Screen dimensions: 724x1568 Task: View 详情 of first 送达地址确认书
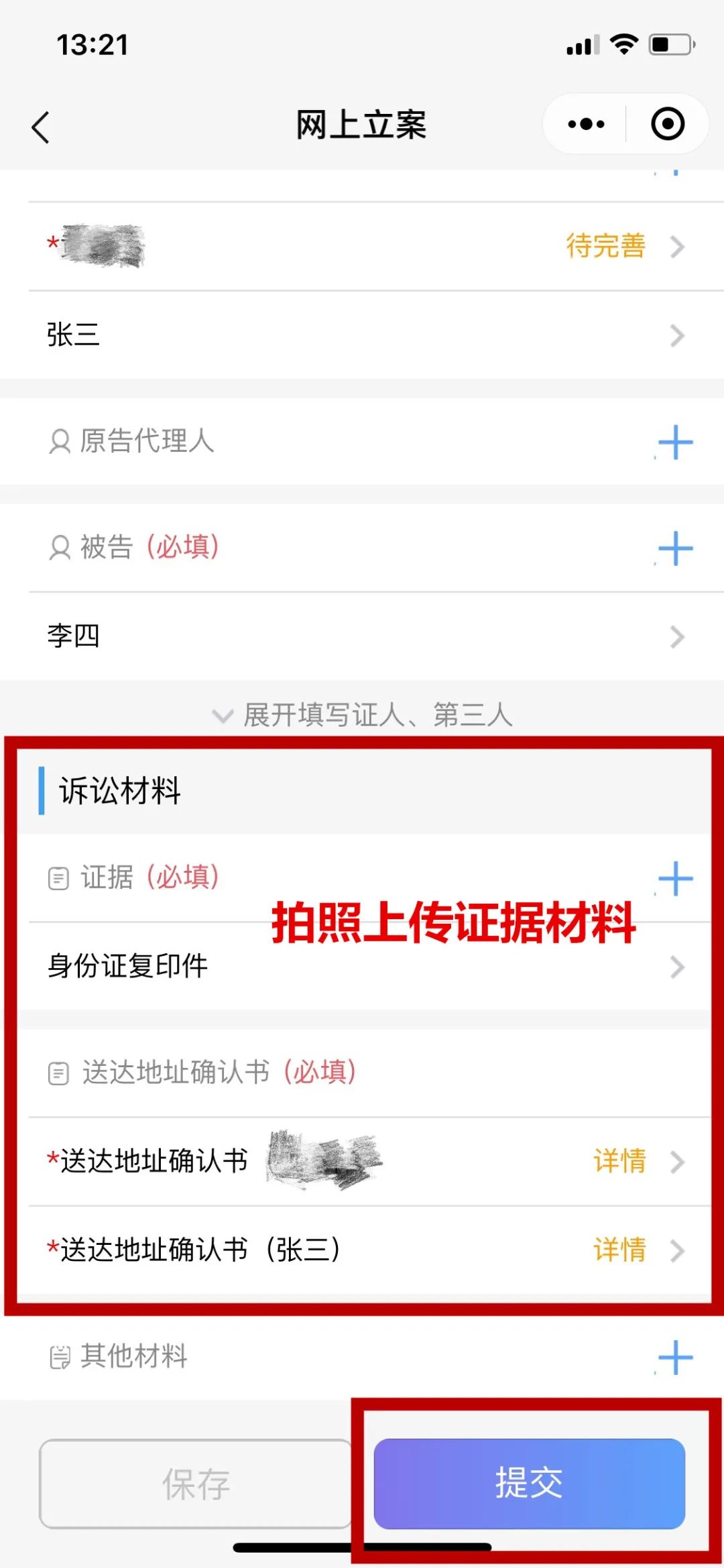click(620, 1160)
